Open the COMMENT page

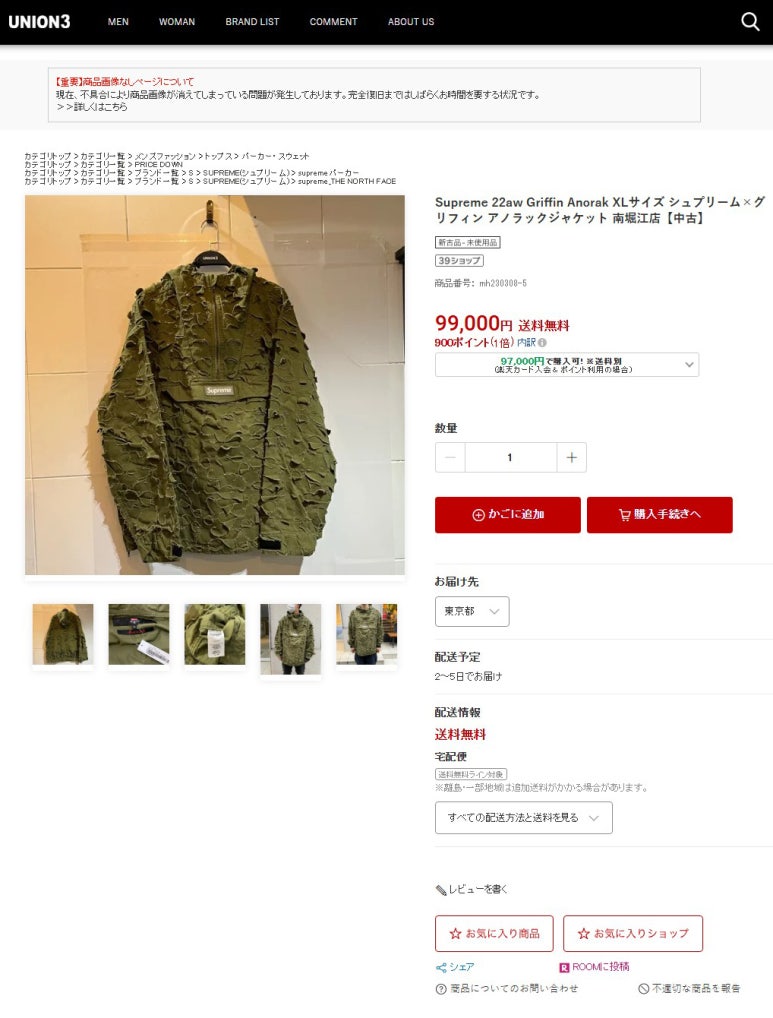click(333, 22)
